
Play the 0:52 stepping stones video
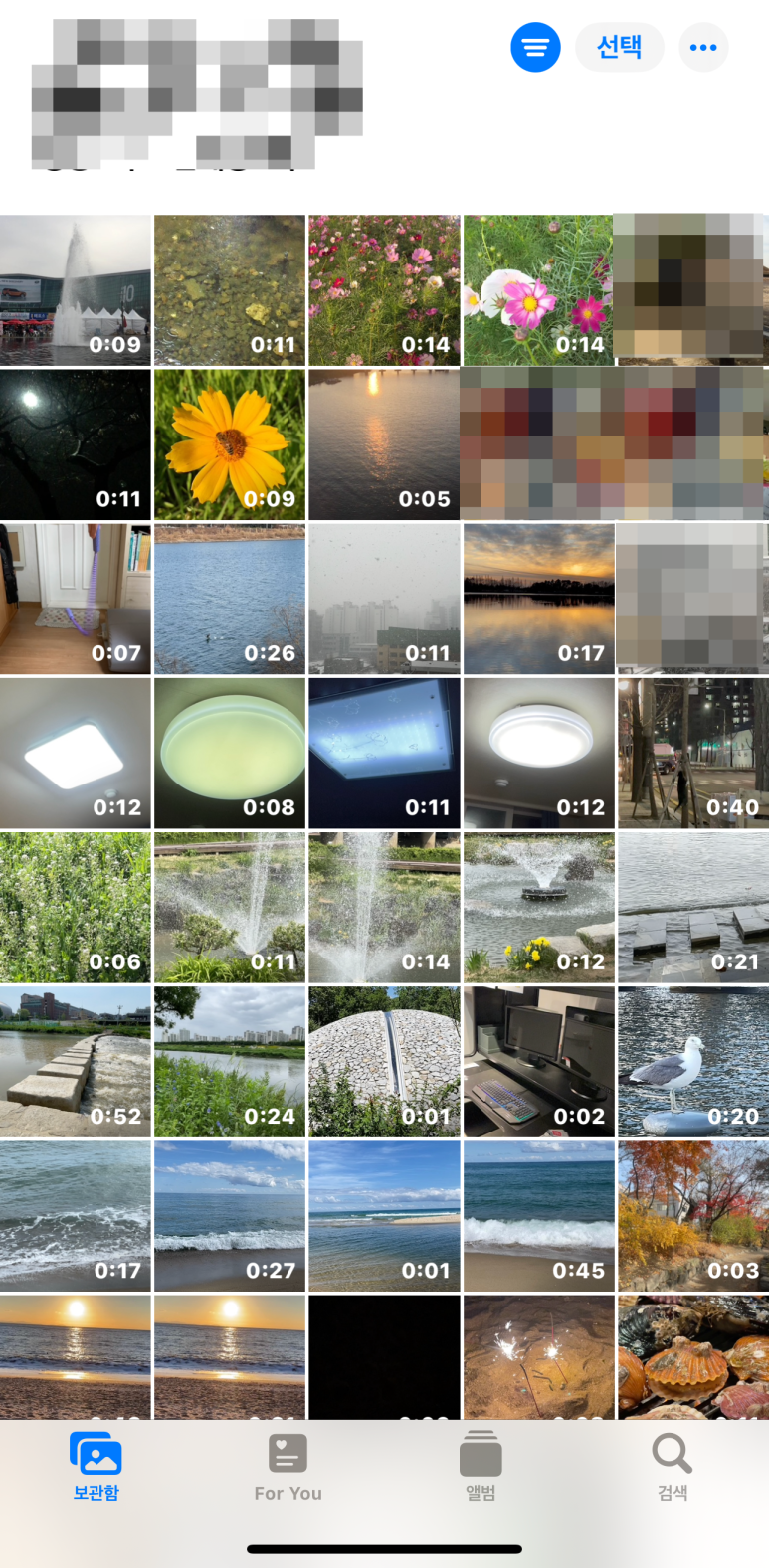(x=76, y=1061)
